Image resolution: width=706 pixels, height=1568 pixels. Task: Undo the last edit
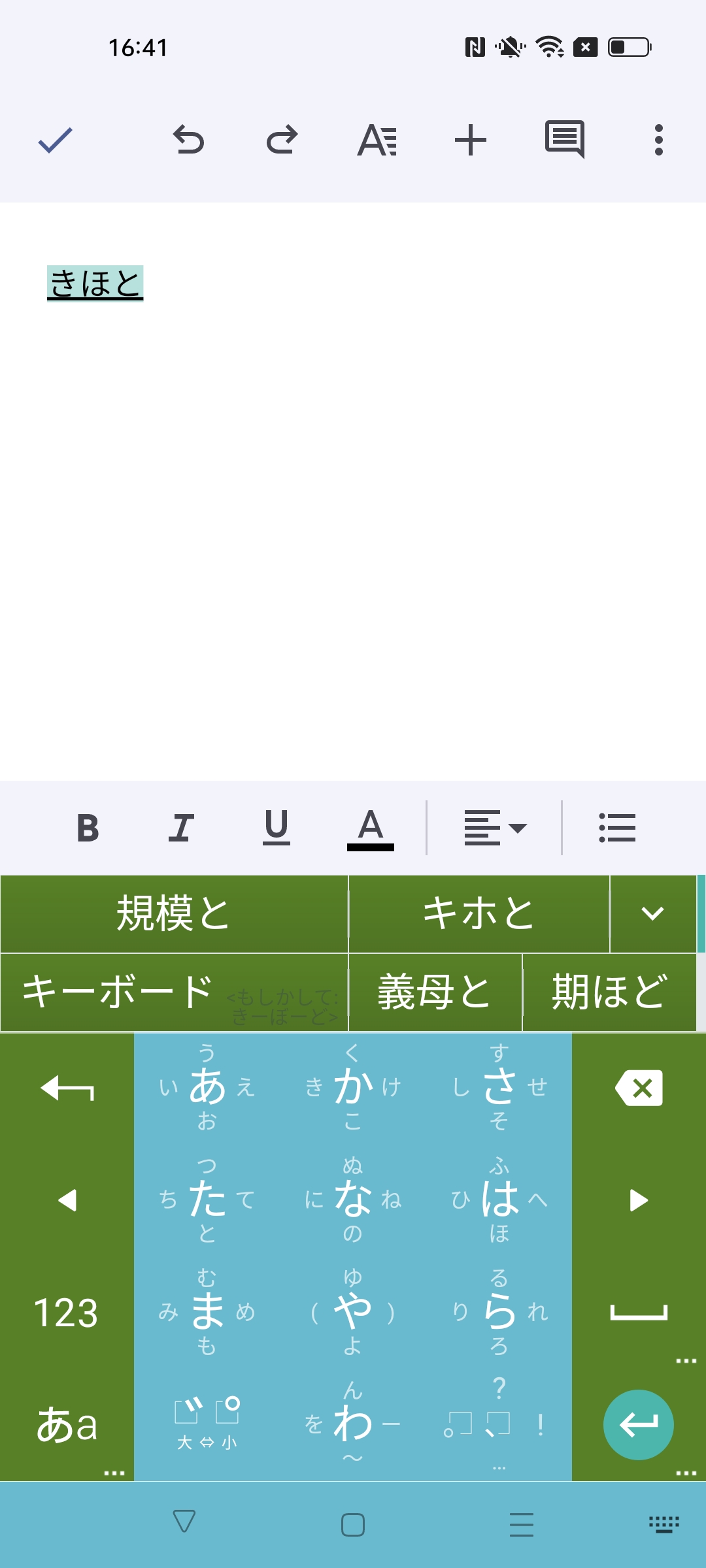pos(188,140)
